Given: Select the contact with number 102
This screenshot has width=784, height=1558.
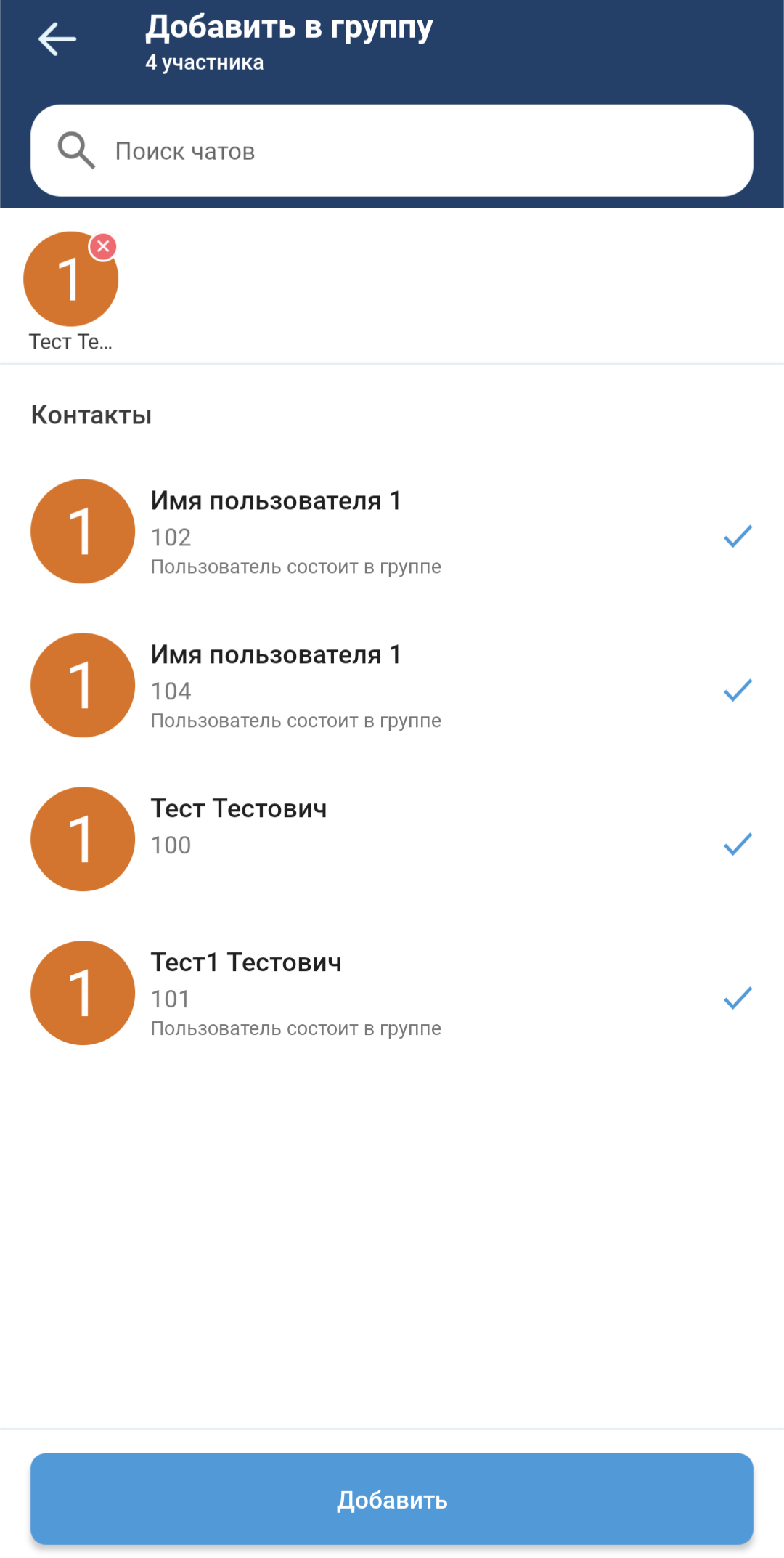Looking at the screenshot, I should (x=392, y=532).
